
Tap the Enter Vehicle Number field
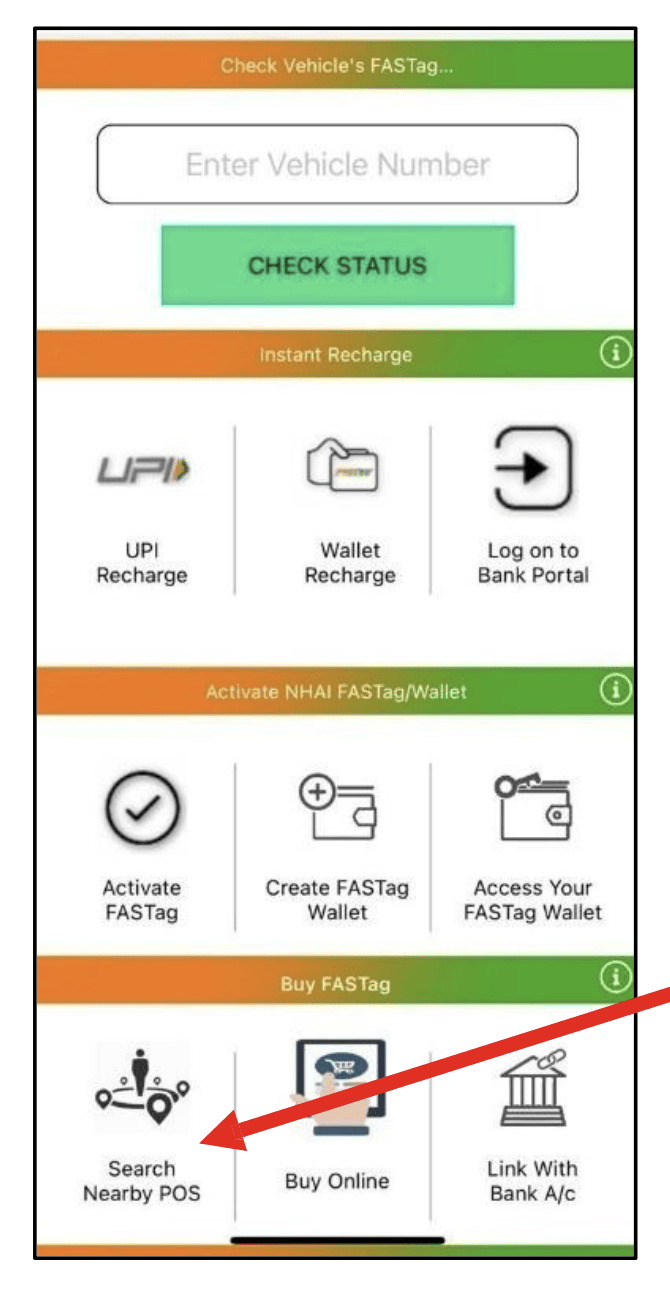(337, 165)
